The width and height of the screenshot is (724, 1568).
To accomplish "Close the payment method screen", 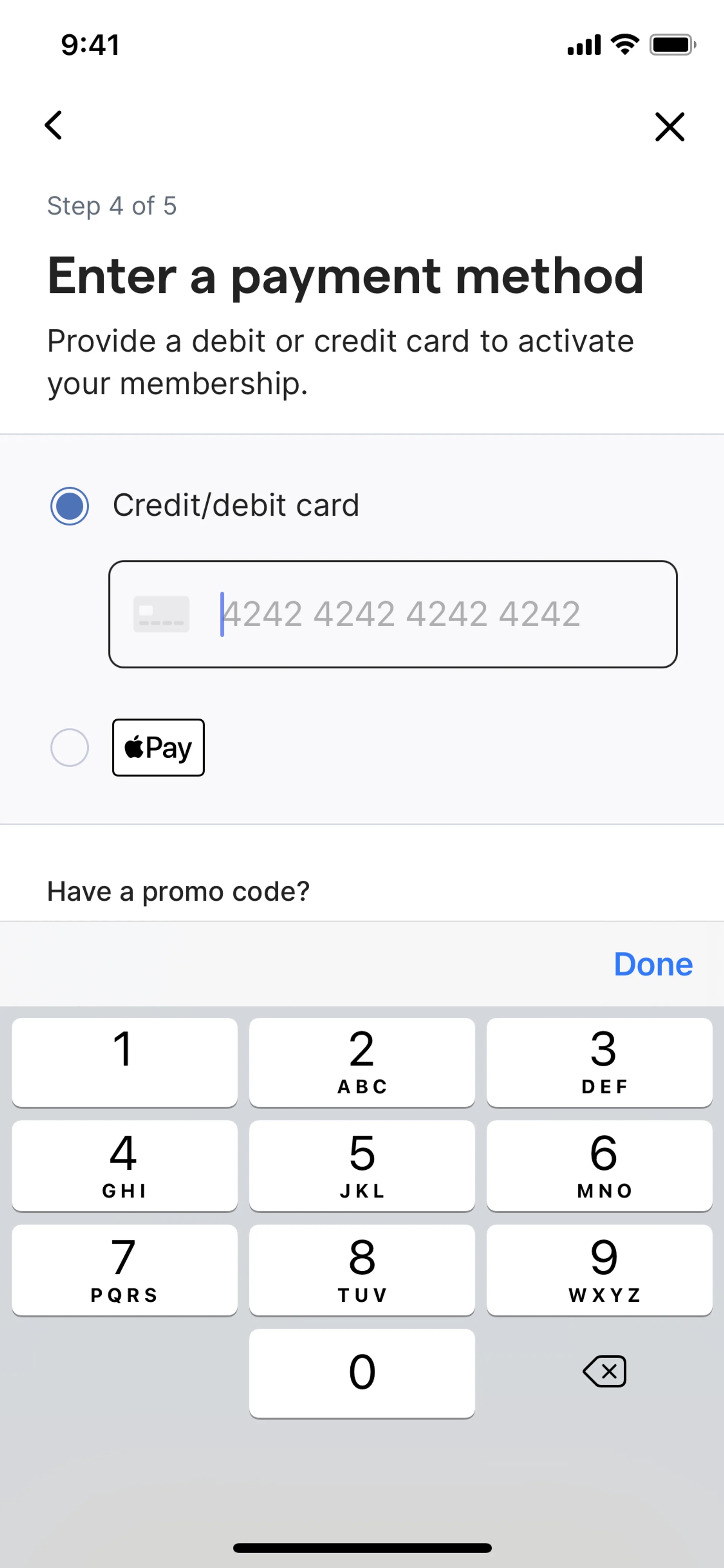I will click(669, 127).
